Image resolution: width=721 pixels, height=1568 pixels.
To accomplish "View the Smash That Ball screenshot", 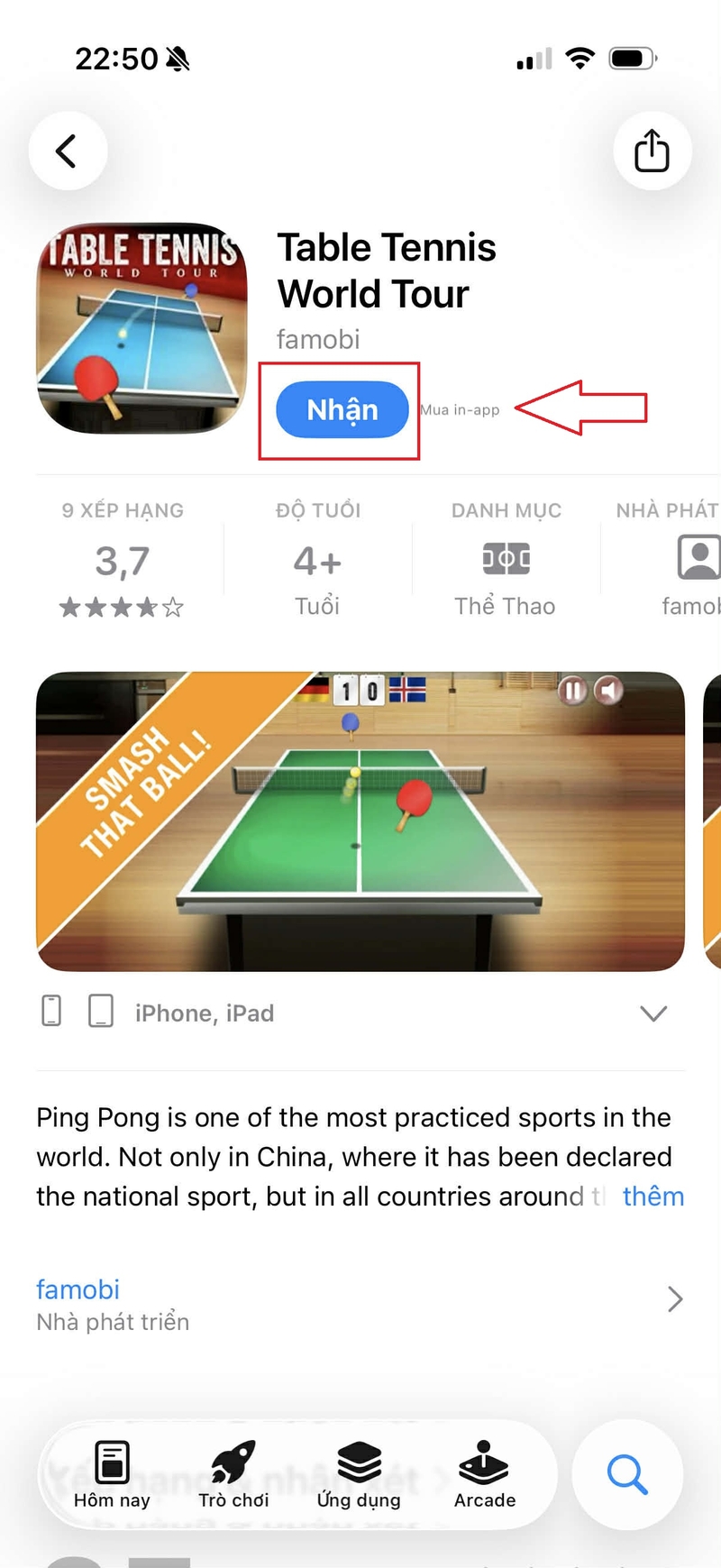I will pyautogui.click(x=360, y=821).
